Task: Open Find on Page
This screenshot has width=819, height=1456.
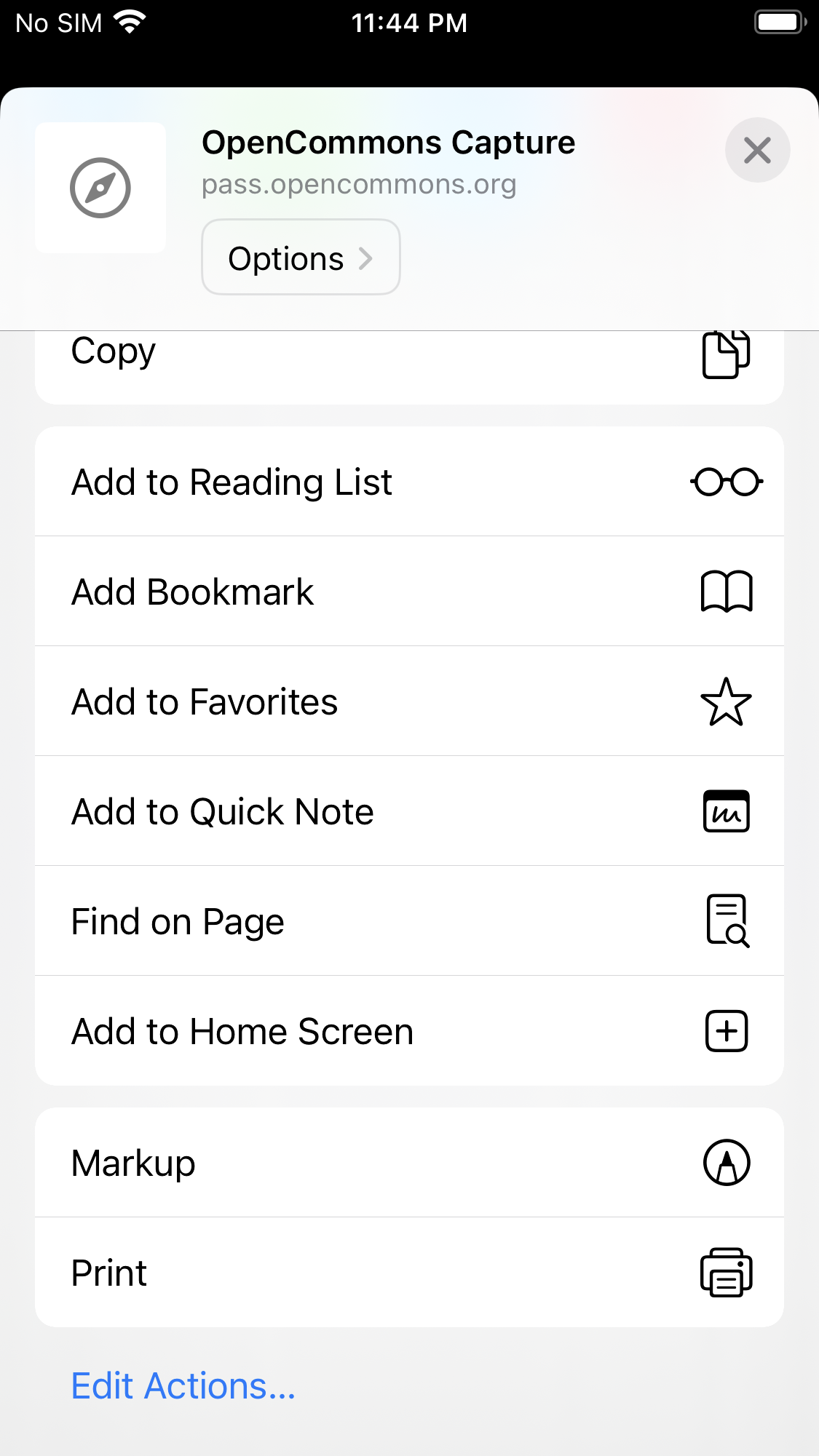Action: [x=408, y=921]
